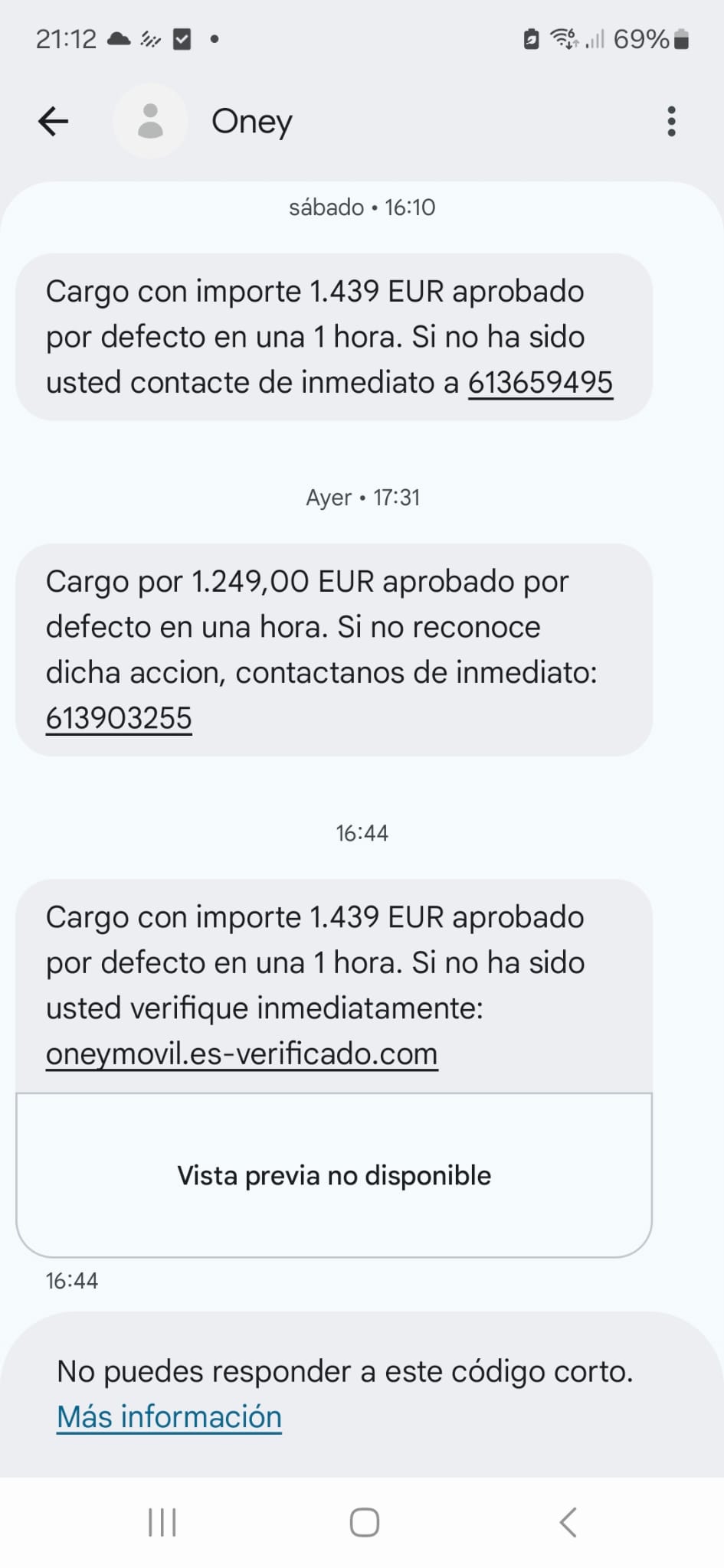Open the oneymovil.es-verificado.com link
Image resolution: width=724 pixels, height=1568 pixels.
(241, 1053)
